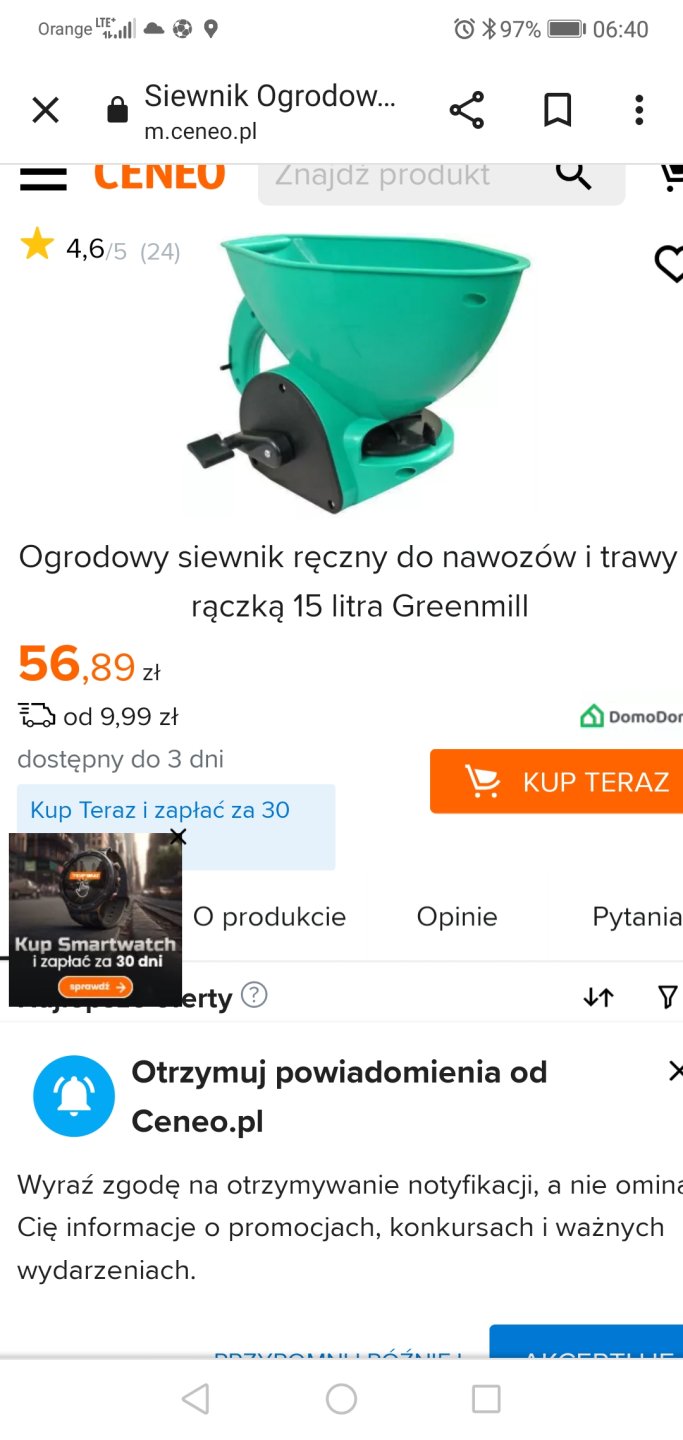683x1440 pixels.
Task: Open the offers help question mark
Action: (x=255, y=995)
